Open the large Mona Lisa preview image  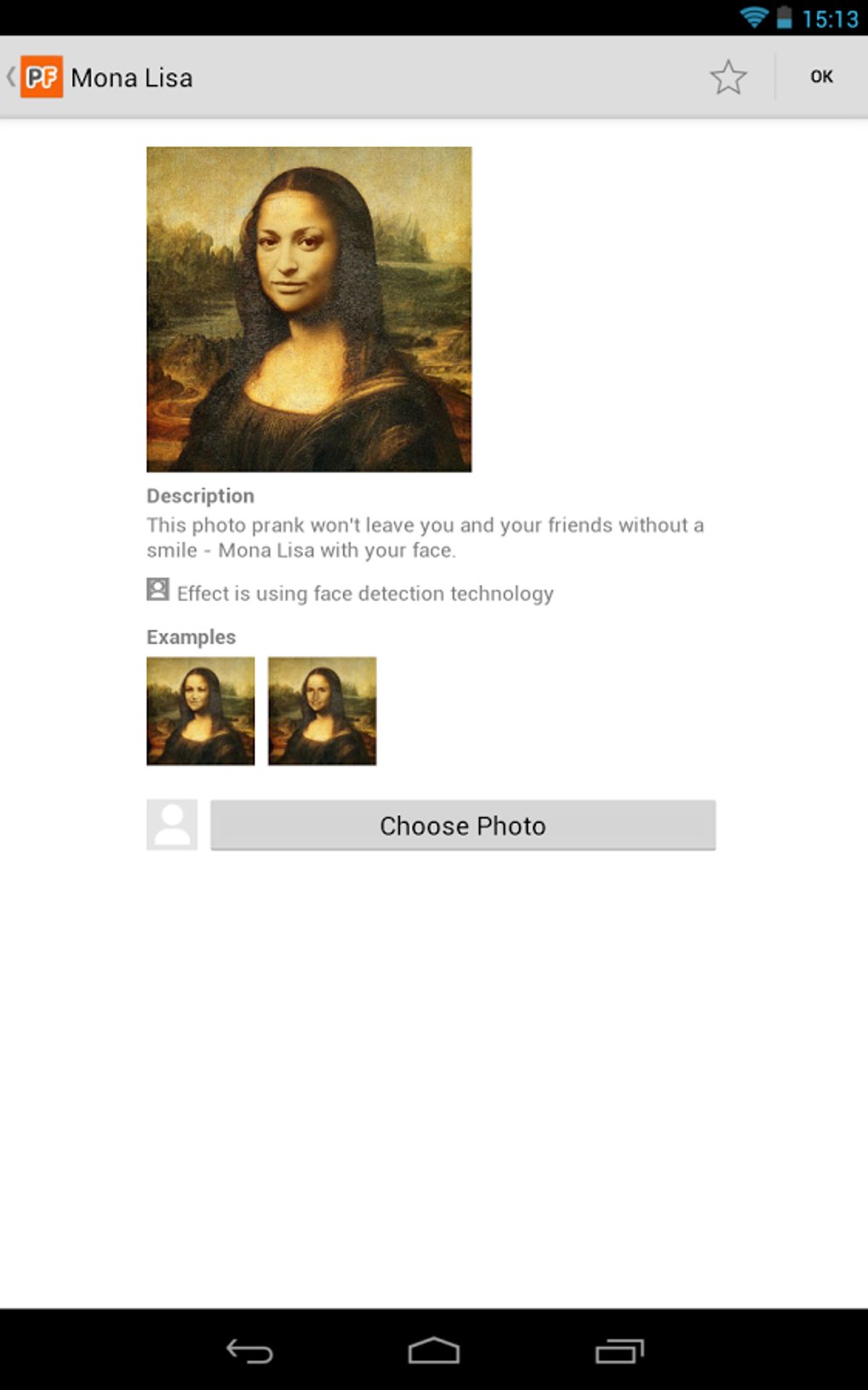[309, 309]
